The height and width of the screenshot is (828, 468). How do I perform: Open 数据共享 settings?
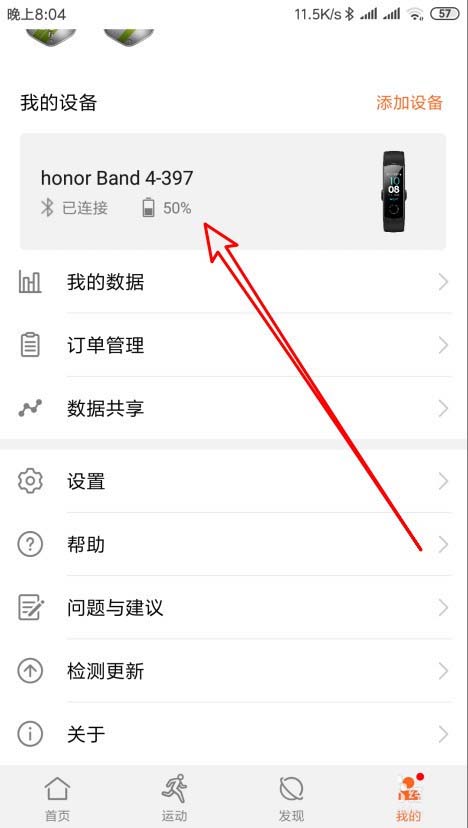click(234, 409)
